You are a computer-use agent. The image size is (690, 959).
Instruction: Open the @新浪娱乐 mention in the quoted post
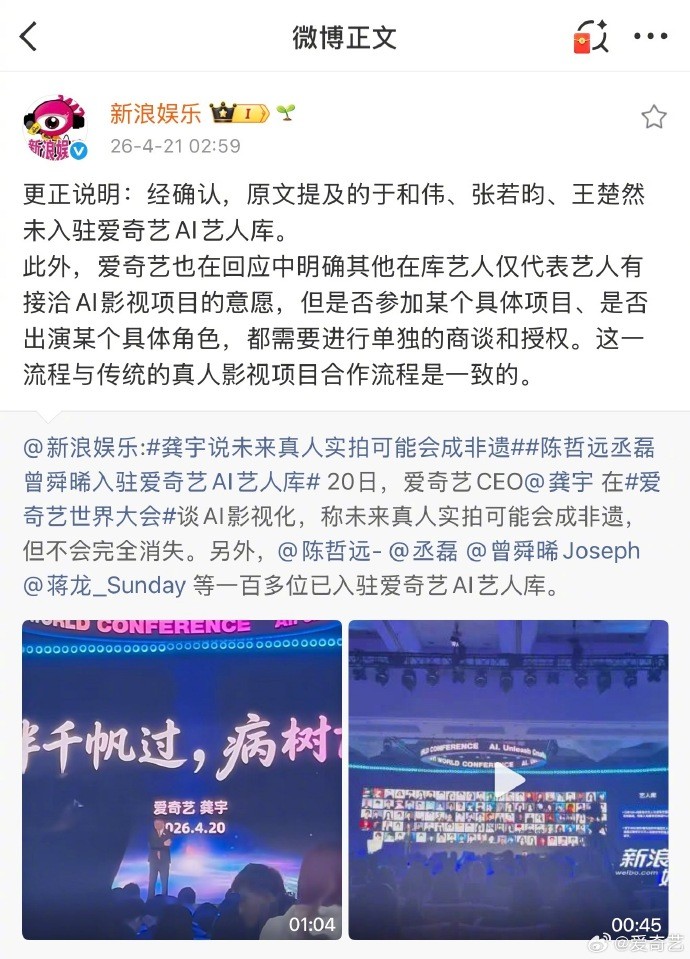click(x=82, y=445)
